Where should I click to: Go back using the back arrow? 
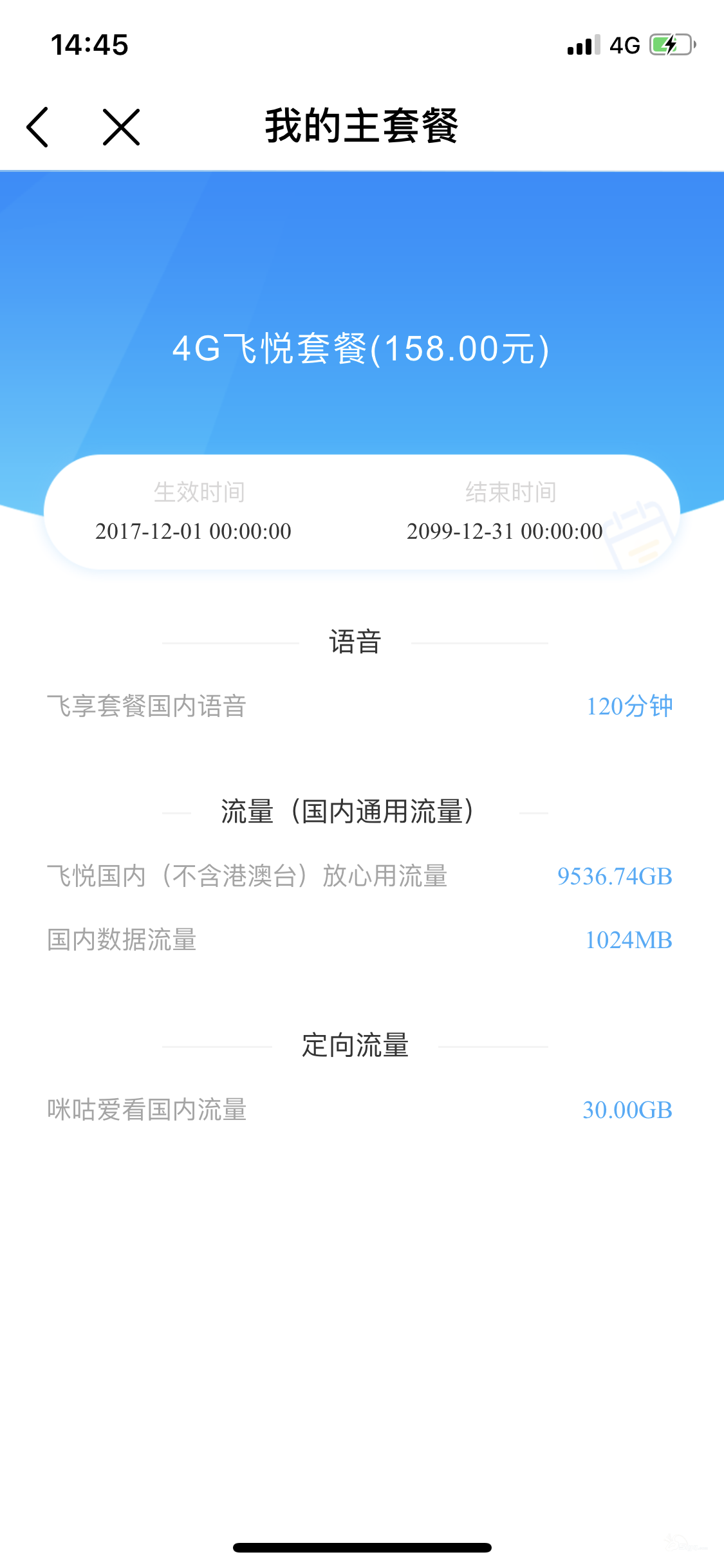pyautogui.click(x=38, y=127)
